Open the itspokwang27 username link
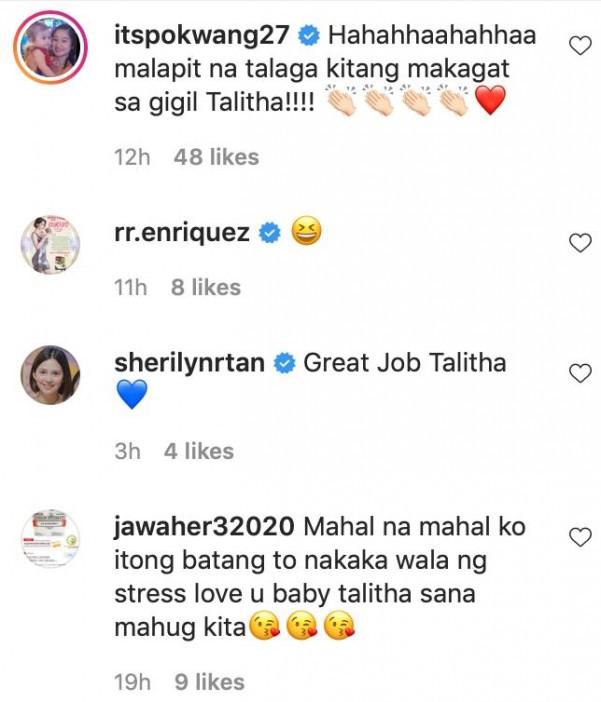The width and height of the screenshot is (601, 702). pyautogui.click(x=201, y=35)
